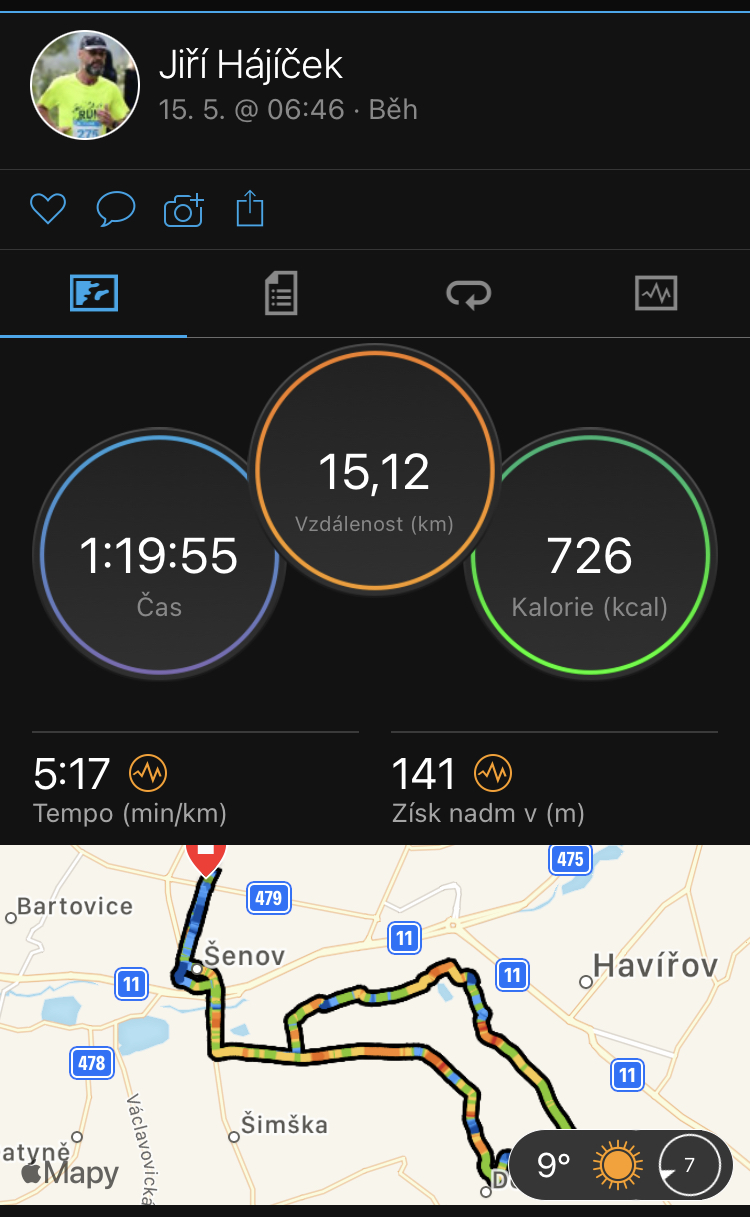Switch to the charts tab
Image resolution: width=750 pixels, height=1217 pixels.
click(x=656, y=293)
